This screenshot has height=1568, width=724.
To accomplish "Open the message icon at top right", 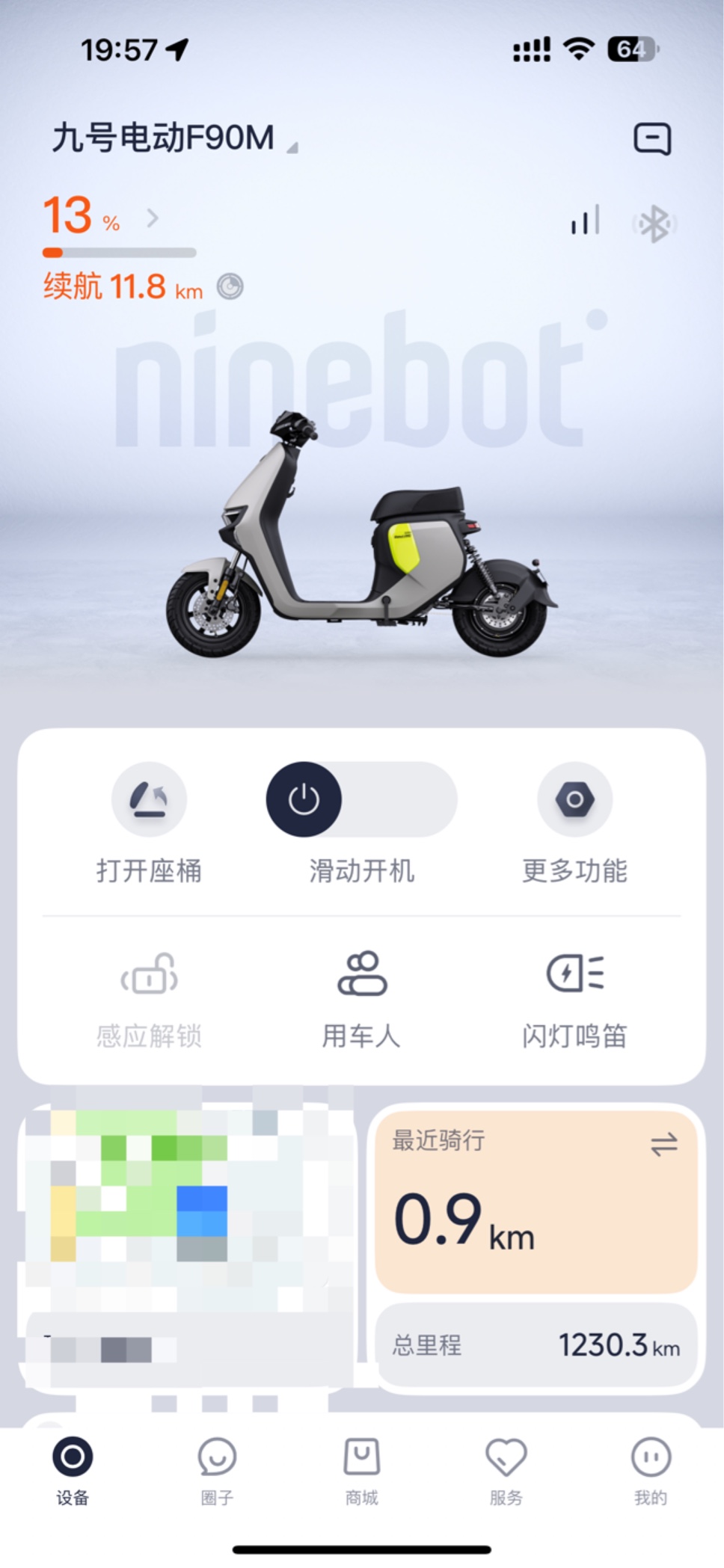I will tap(652, 139).
